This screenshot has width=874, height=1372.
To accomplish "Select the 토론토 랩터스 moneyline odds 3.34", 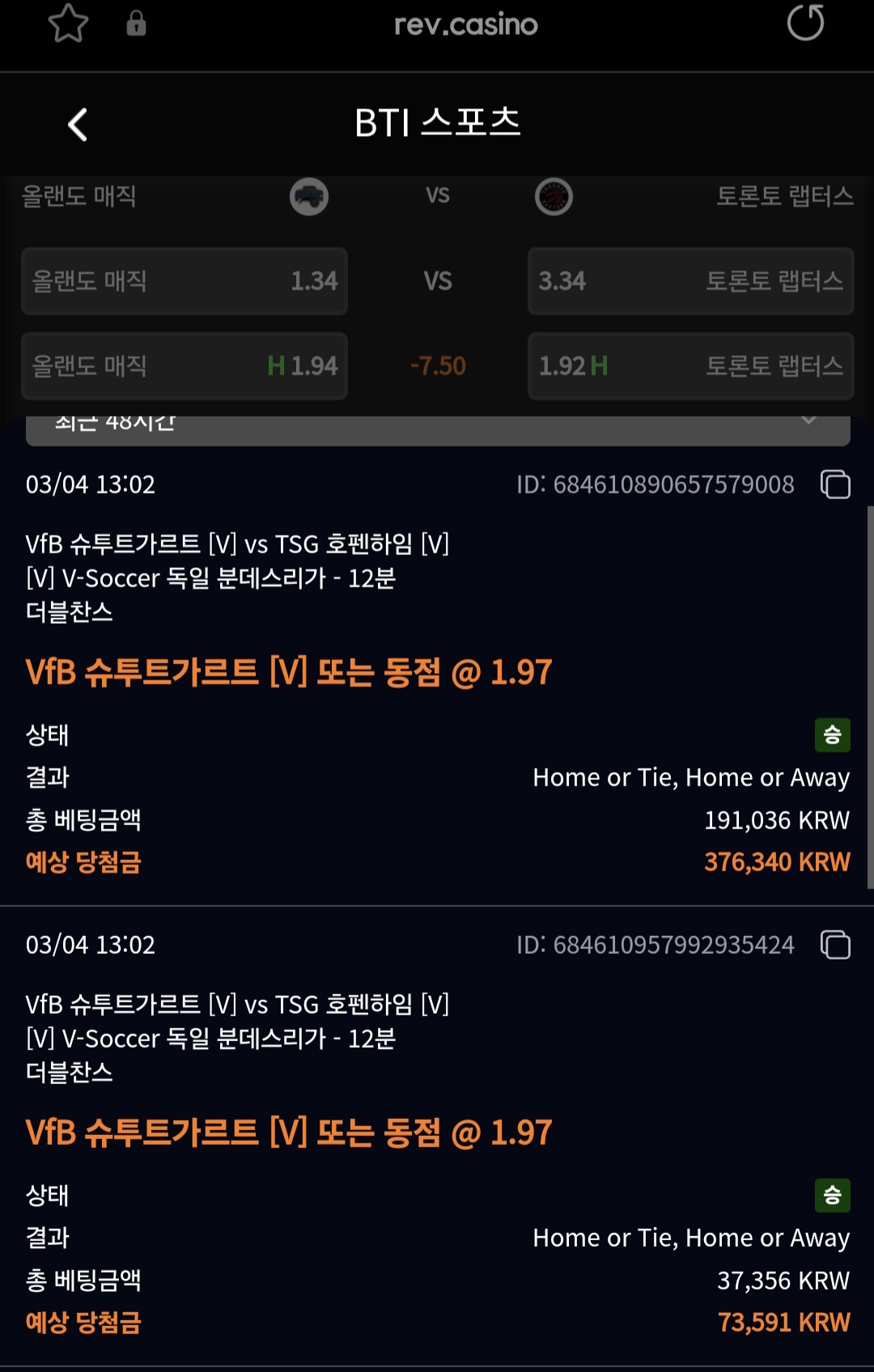I will click(690, 281).
